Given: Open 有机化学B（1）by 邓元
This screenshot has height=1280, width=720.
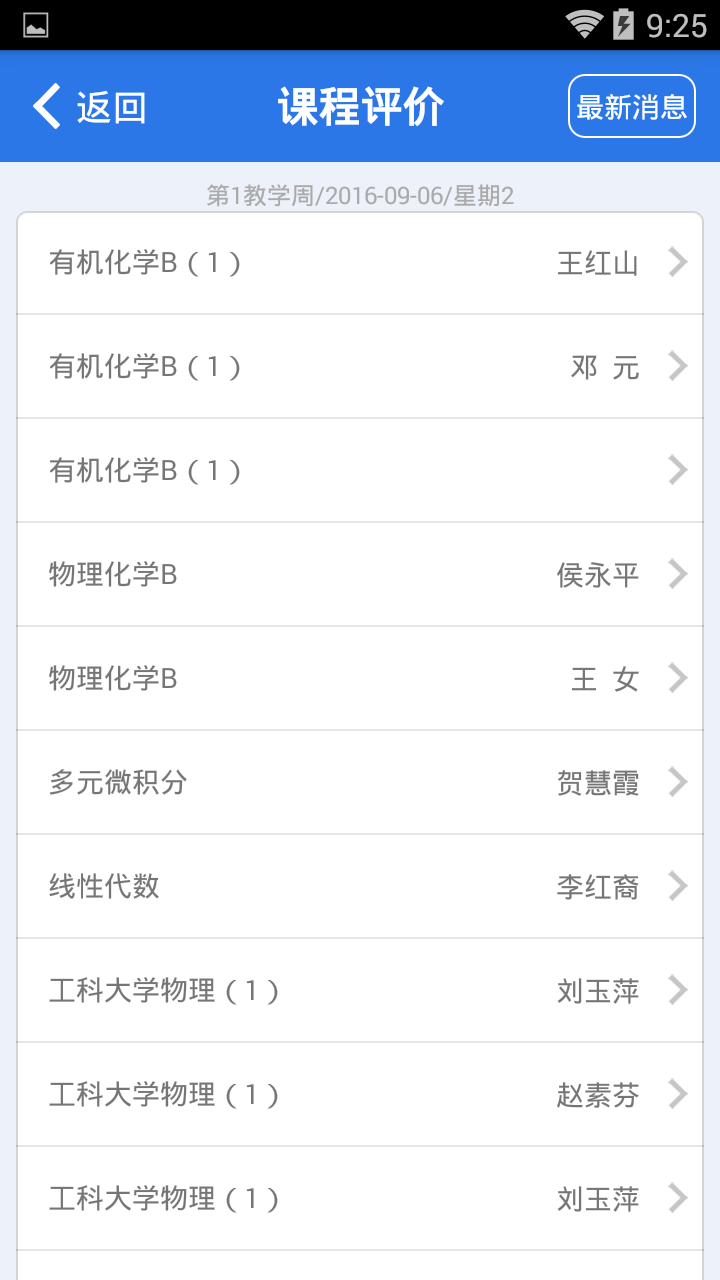Looking at the screenshot, I should [x=360, y=367].
